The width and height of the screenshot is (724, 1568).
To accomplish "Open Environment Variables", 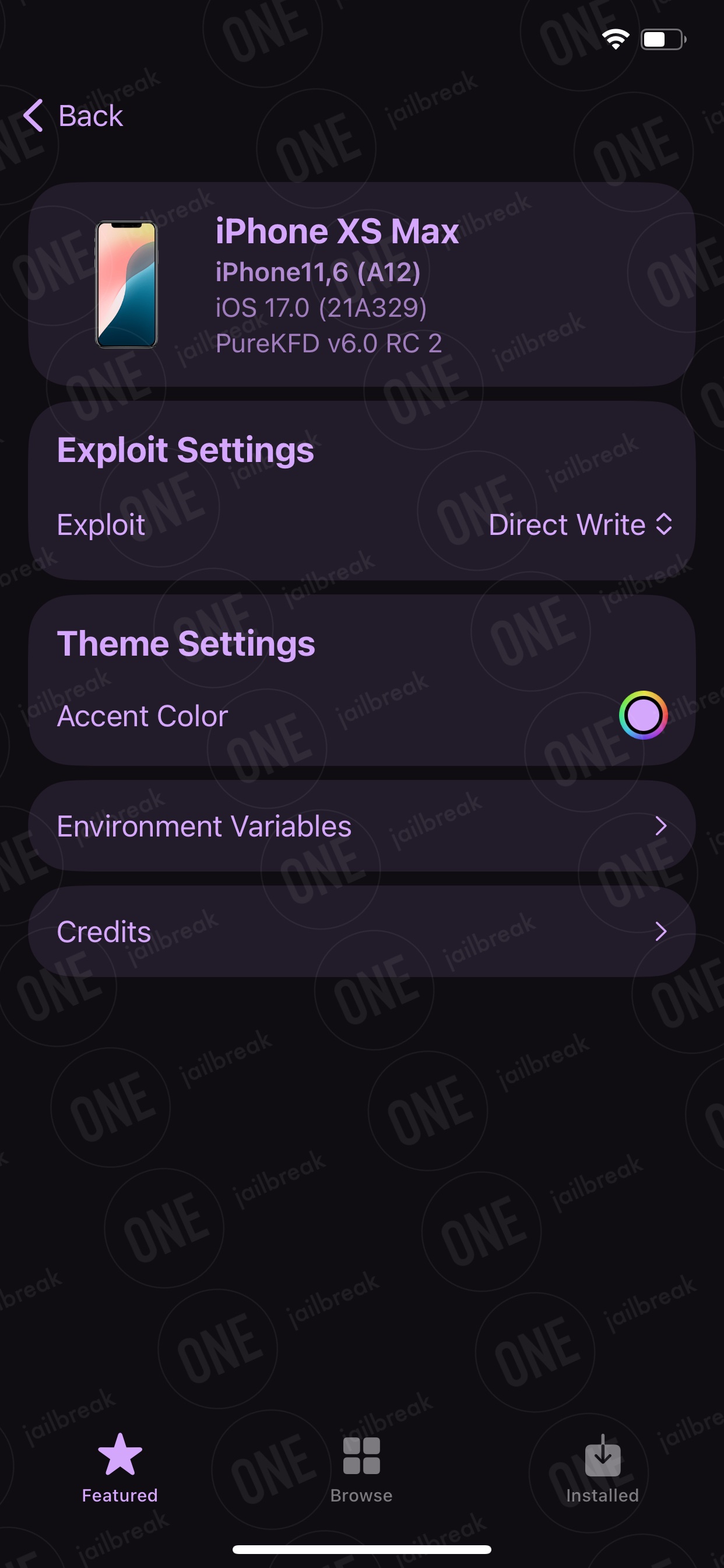I will (x=362, y=826).
